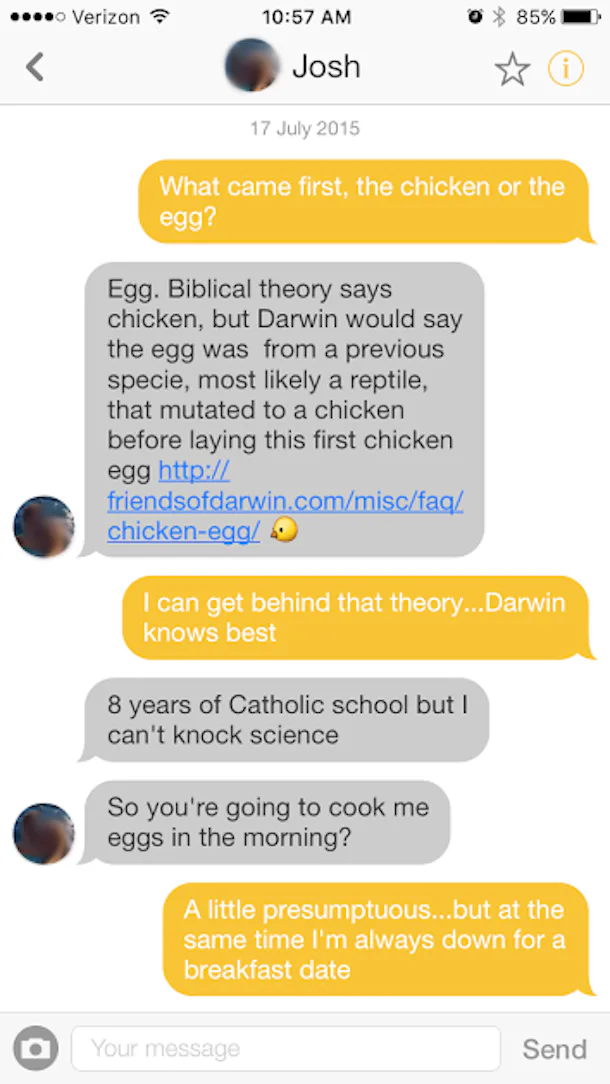
Task: Star the conversation with Josh
Action: point(512,69)
